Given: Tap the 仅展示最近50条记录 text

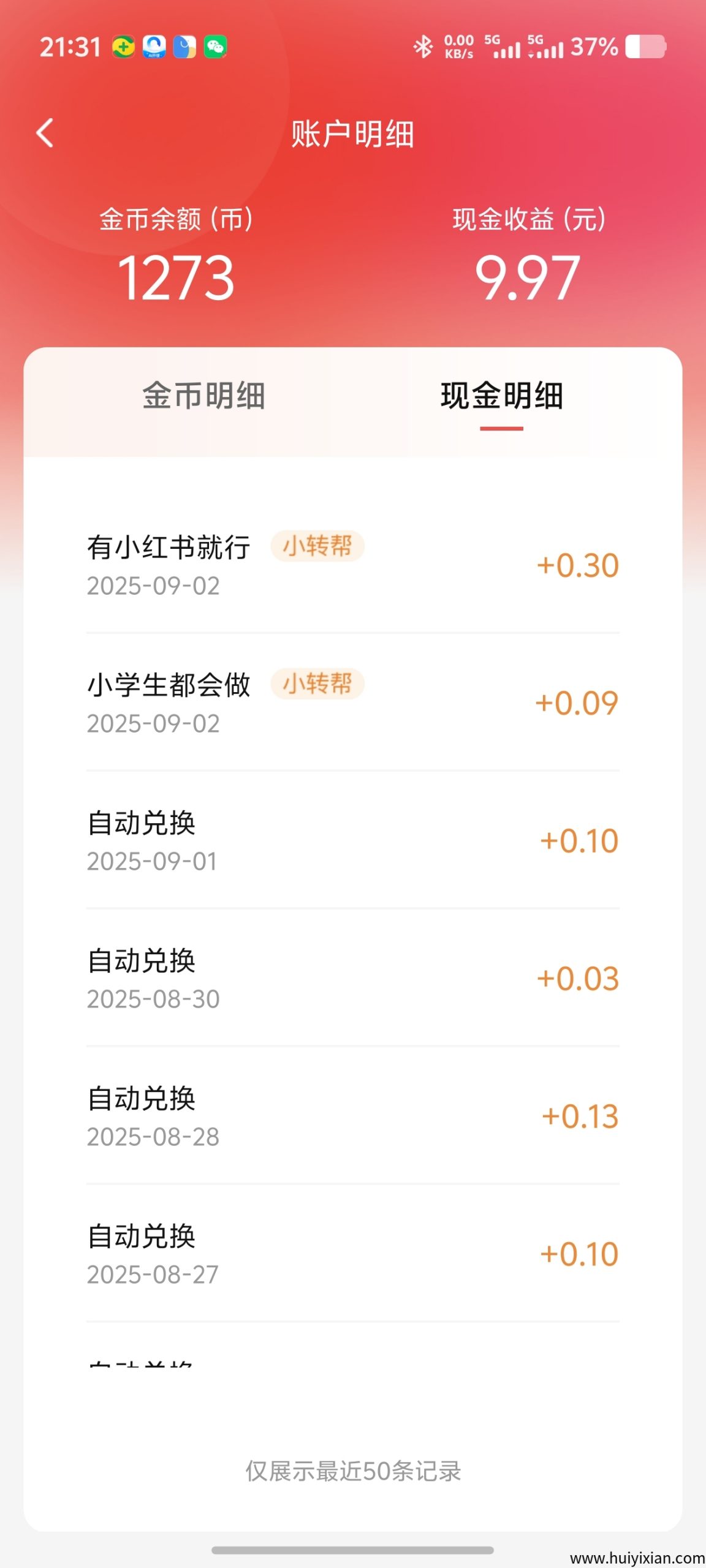Looking at the screenshot, I should coord(353,1471).
